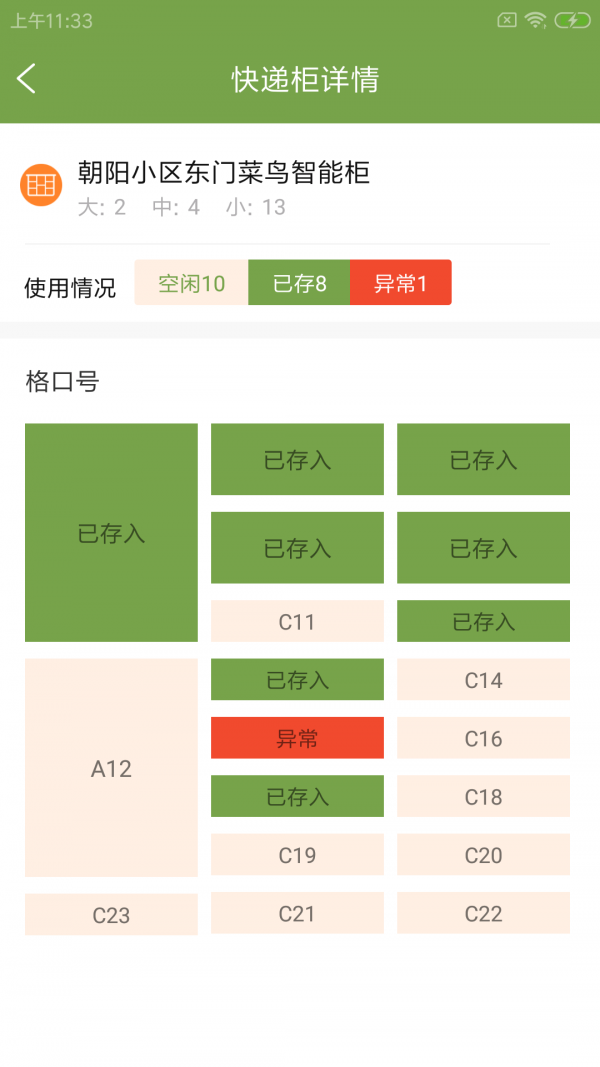Open locker compartment C11
Viewport: 600px width, 1067px height.
pos(297,621)
